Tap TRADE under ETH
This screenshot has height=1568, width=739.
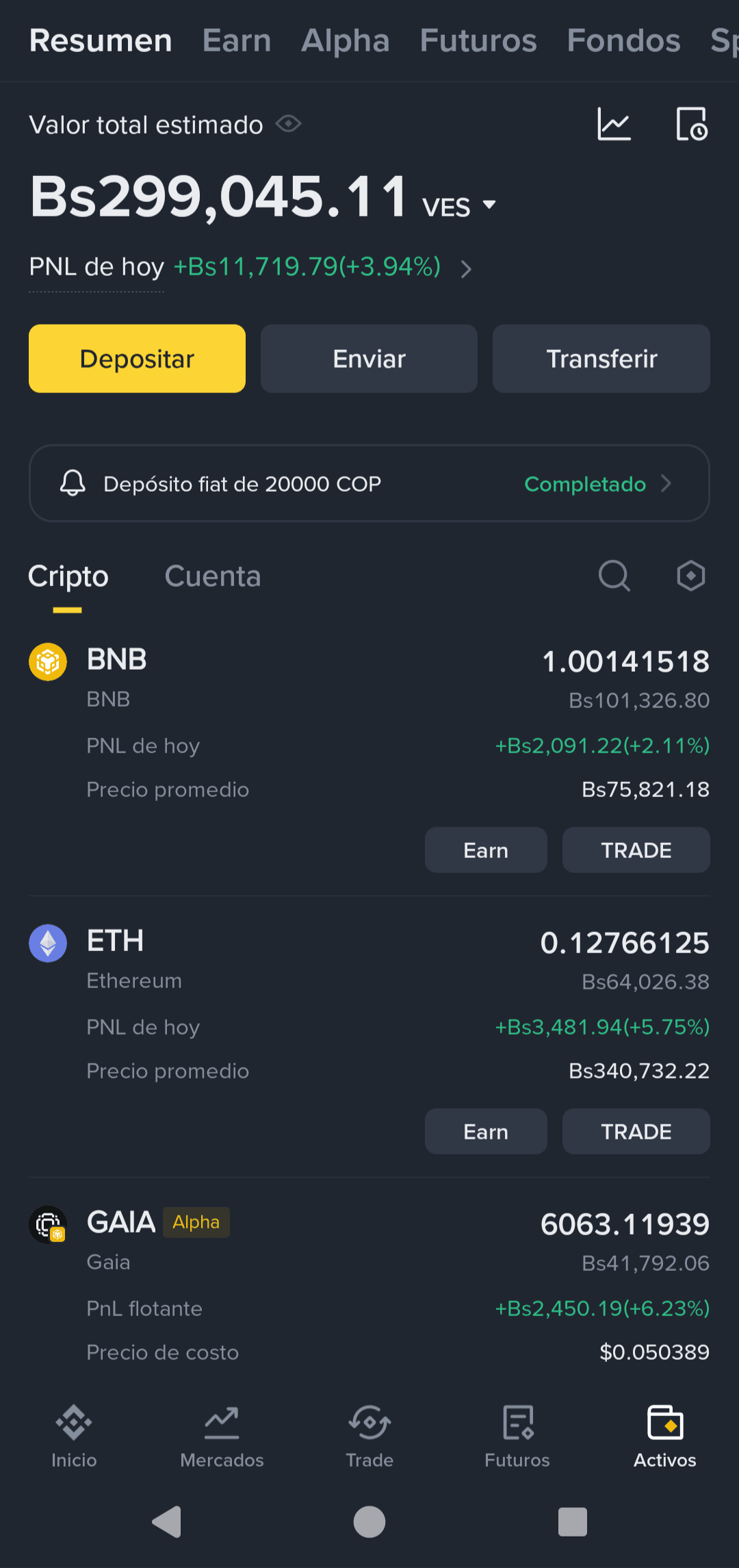point(636,1131)
